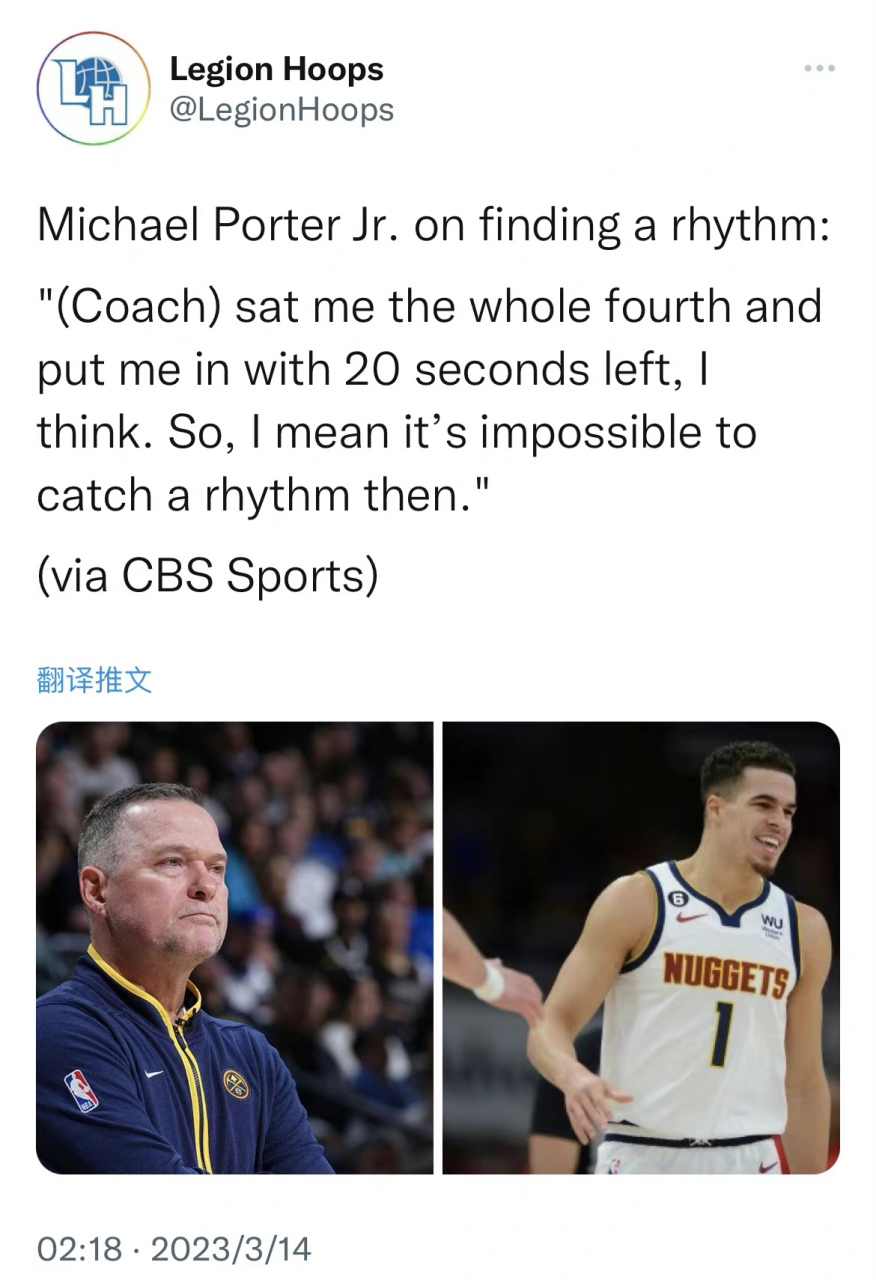Open the @LegionHoops account handle
The image size is (876, 1280).
(x=281, y=109)
